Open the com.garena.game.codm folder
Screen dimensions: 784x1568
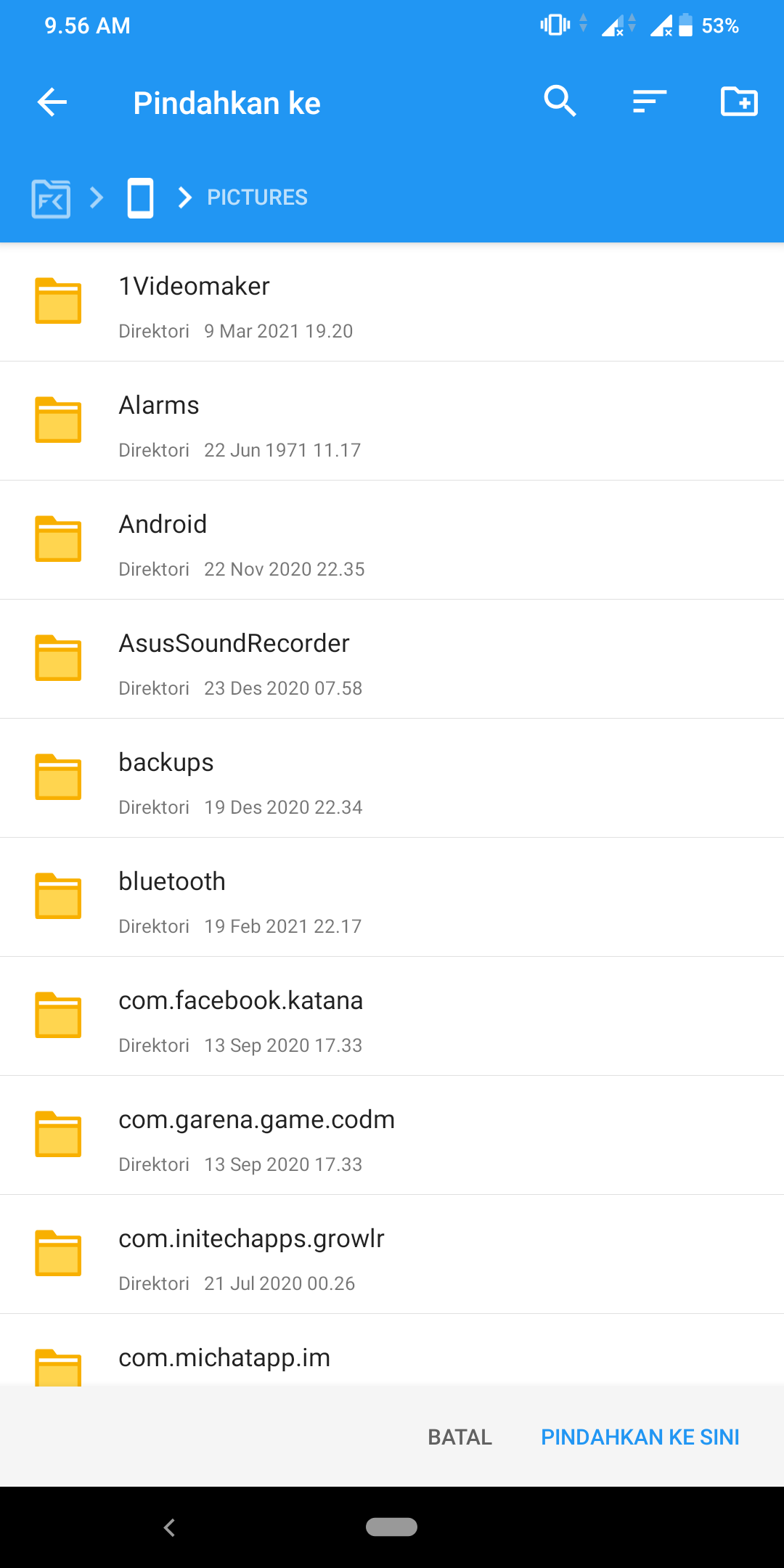click(x=392, y=1135)
